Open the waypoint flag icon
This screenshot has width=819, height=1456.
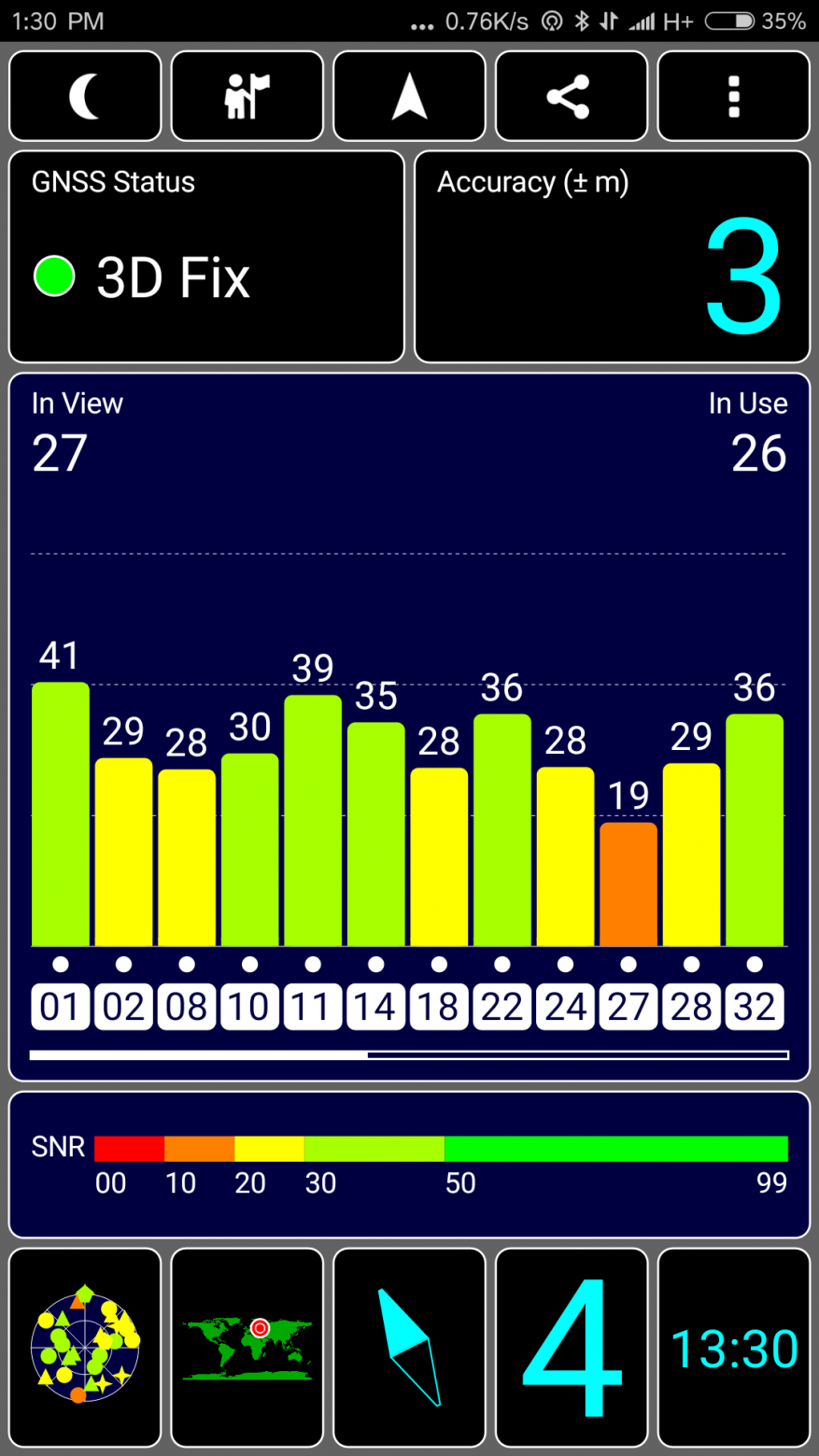pyautogui.click(x=247, y=96)
